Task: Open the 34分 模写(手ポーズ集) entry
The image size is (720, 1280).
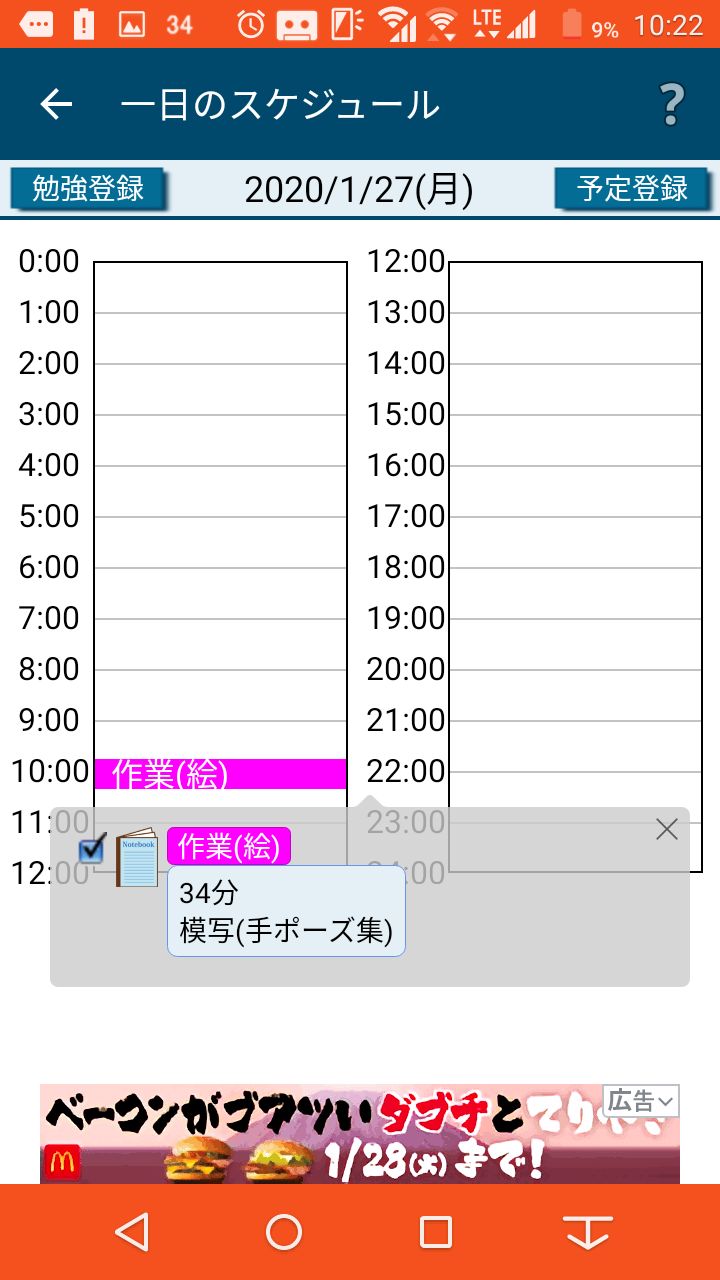Action: 286,911
